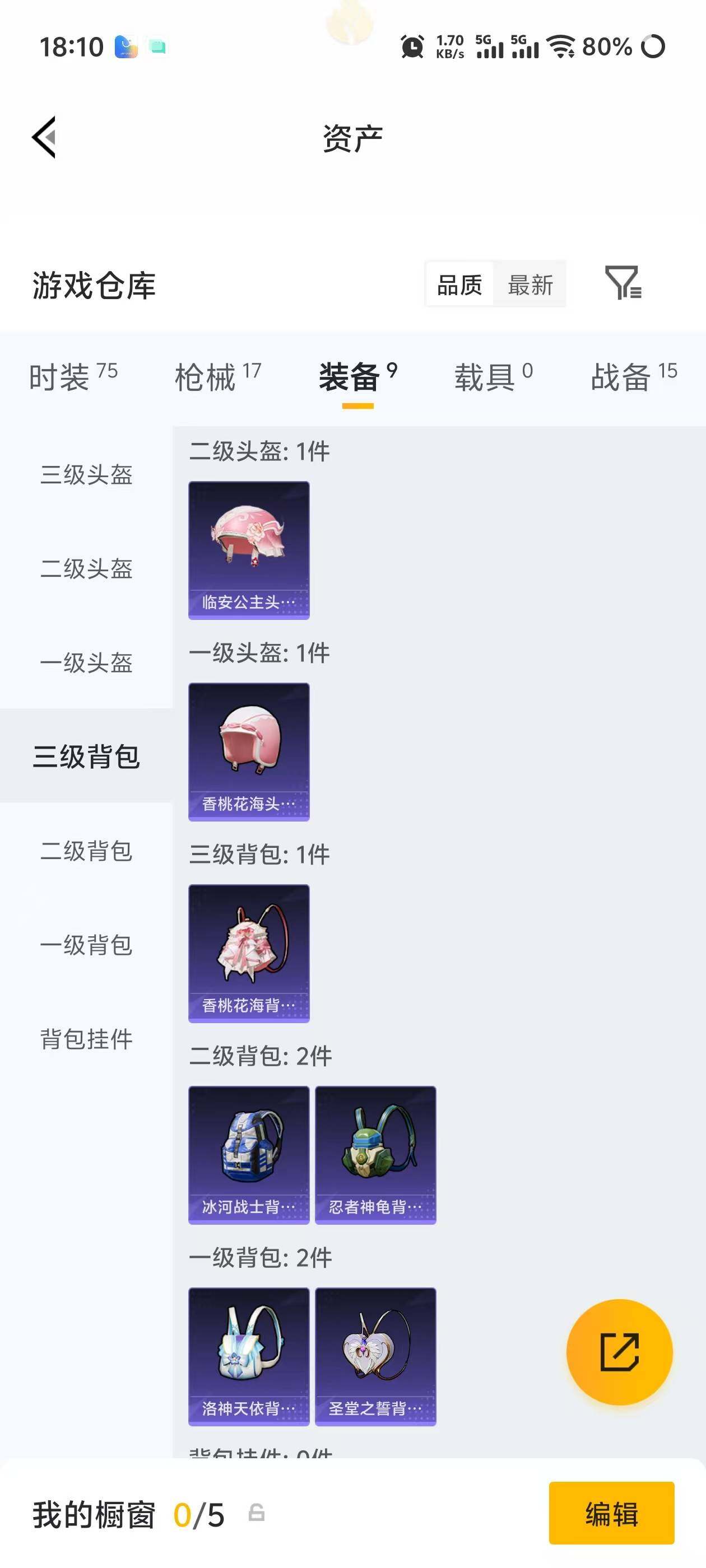The height and width of the screenshot is (1568, 706).
Task: Tap the 时装 75 tab label
Action: [73, 377]
